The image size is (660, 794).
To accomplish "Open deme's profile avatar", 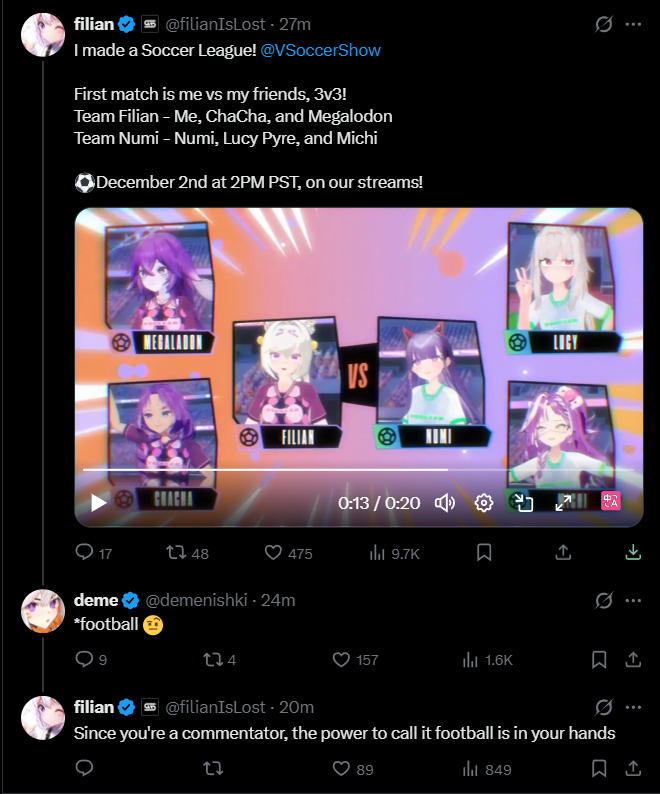I will [x=43, y=611].
